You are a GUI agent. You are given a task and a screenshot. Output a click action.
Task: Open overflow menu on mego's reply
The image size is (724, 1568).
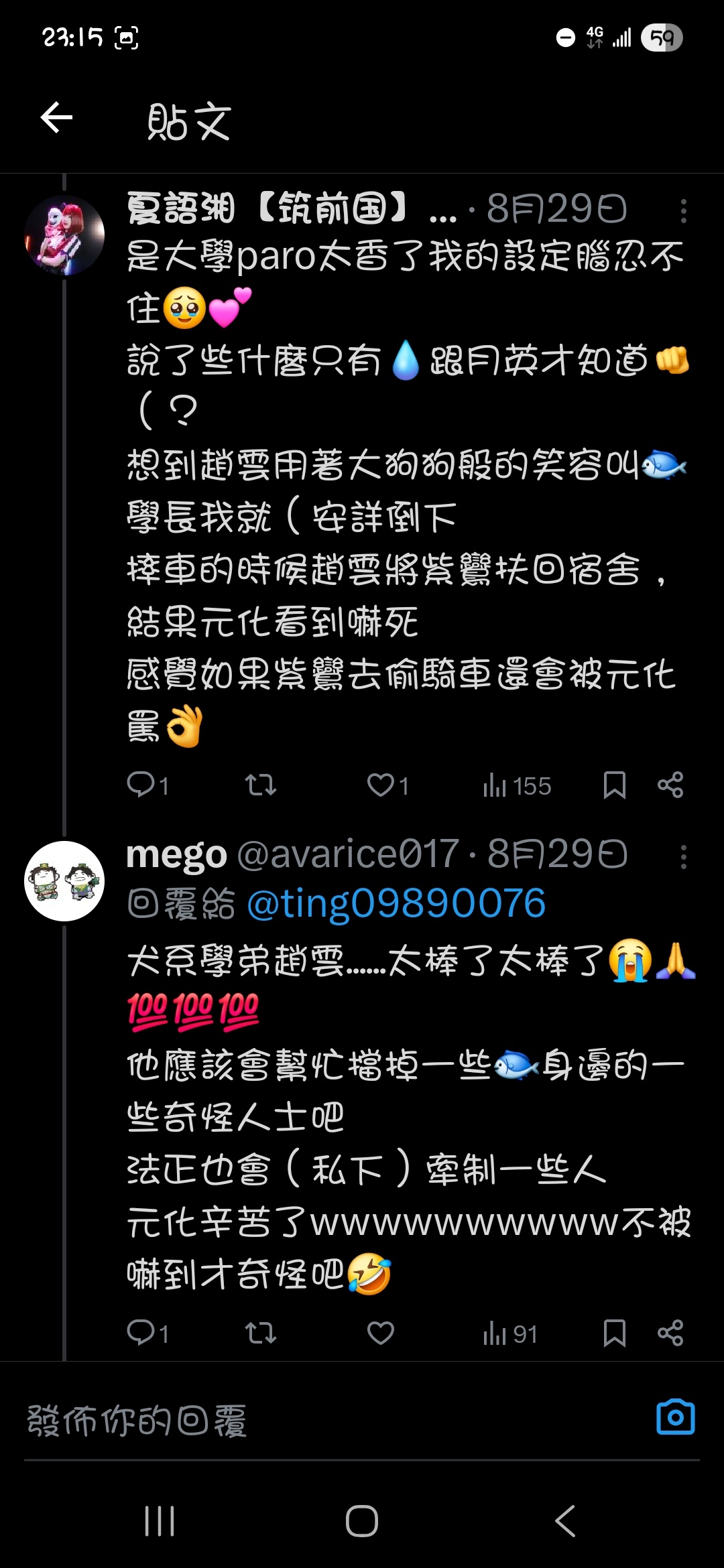click(683, 857)
